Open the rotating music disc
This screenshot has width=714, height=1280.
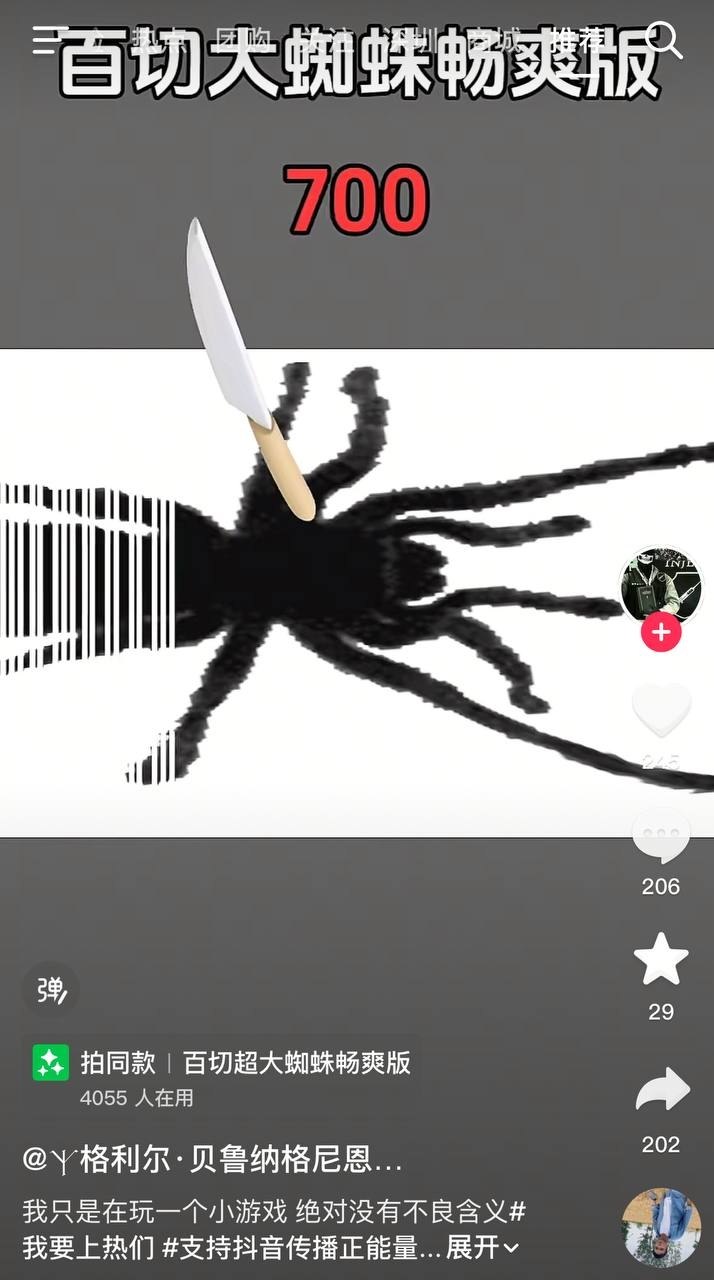tap(661, 1229)
